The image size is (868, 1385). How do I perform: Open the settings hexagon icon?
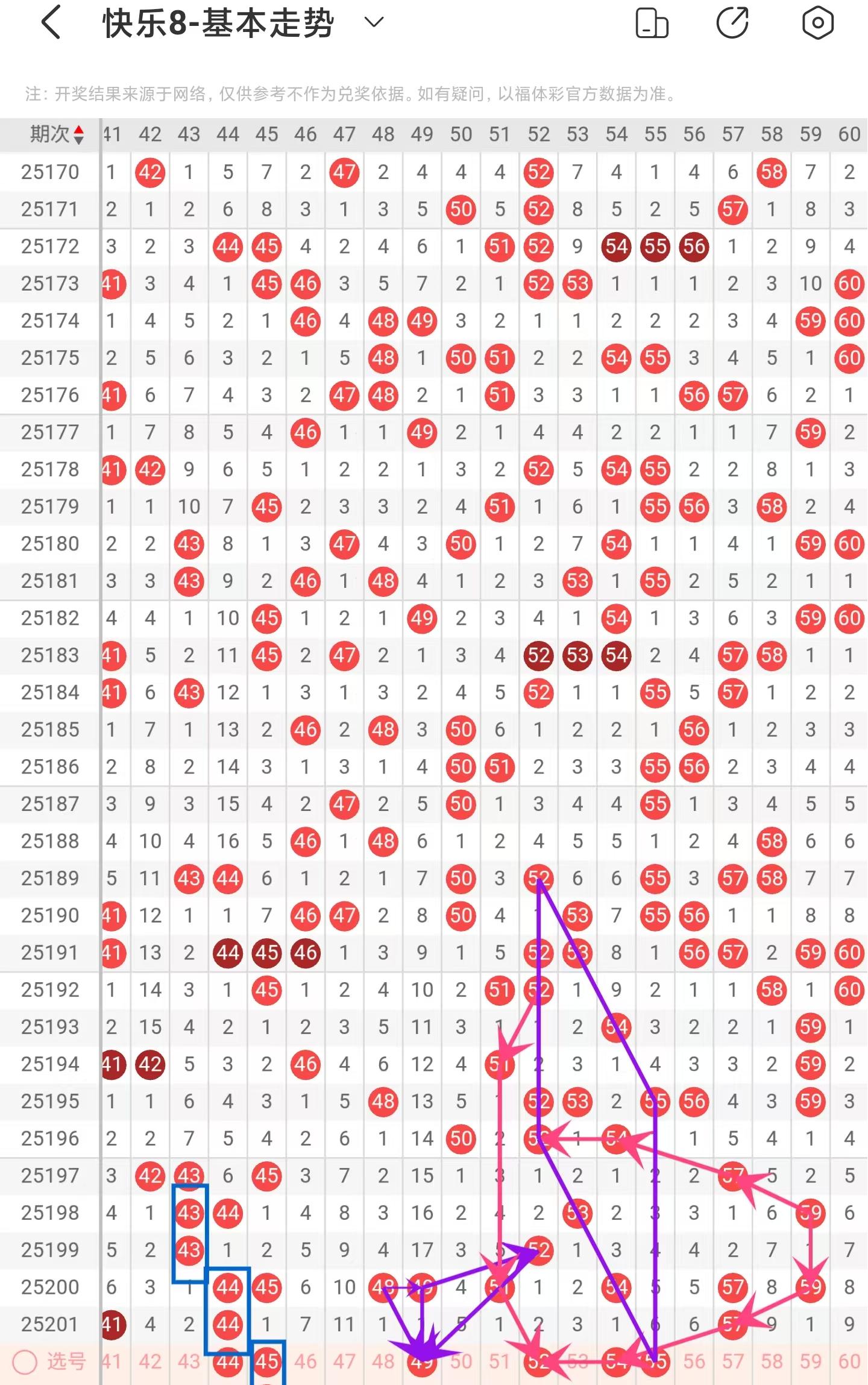click(x=817, y=24)
